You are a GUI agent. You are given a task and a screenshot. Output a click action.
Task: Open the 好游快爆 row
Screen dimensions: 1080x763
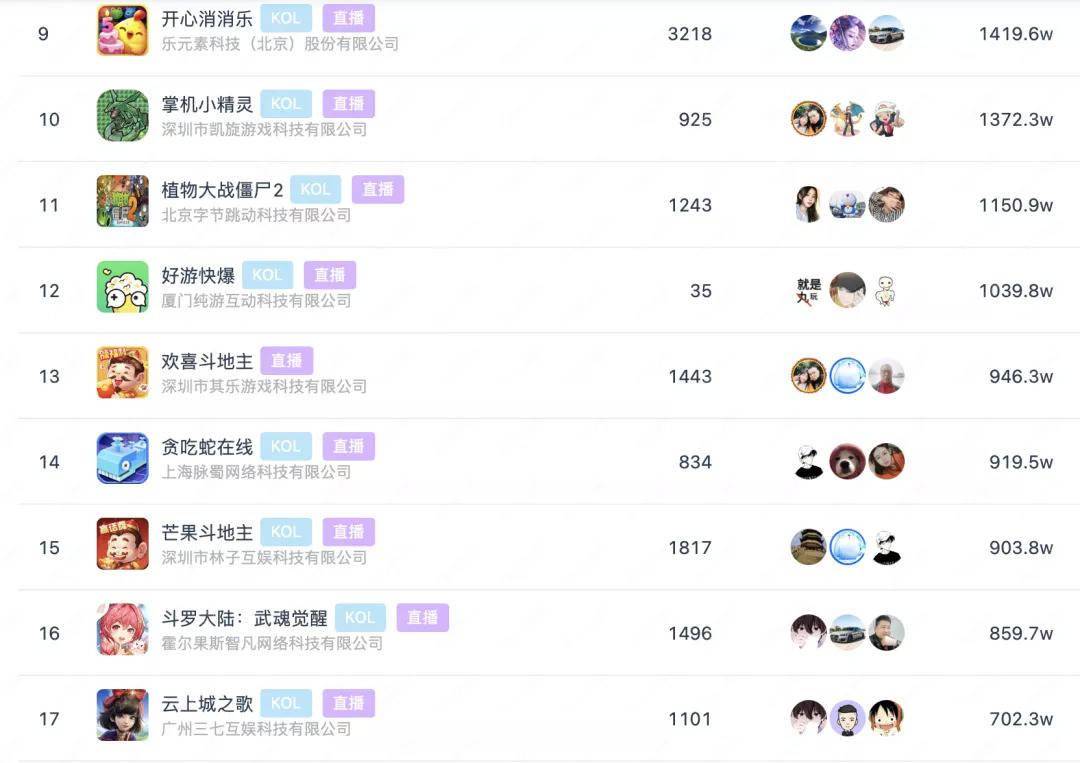198,275
